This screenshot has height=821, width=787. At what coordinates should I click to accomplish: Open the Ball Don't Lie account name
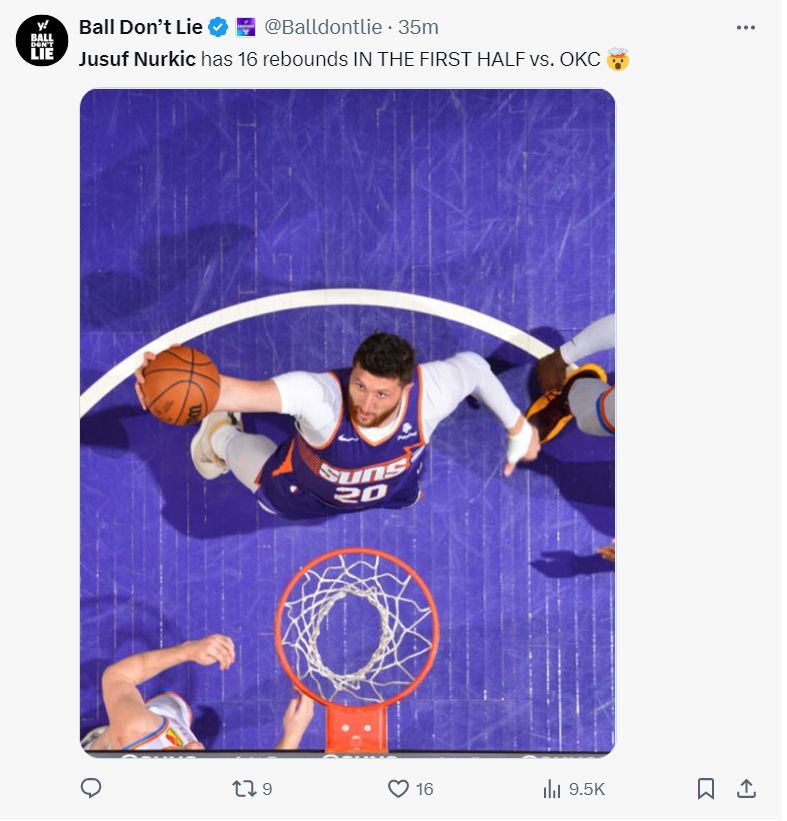pos(140,27)
